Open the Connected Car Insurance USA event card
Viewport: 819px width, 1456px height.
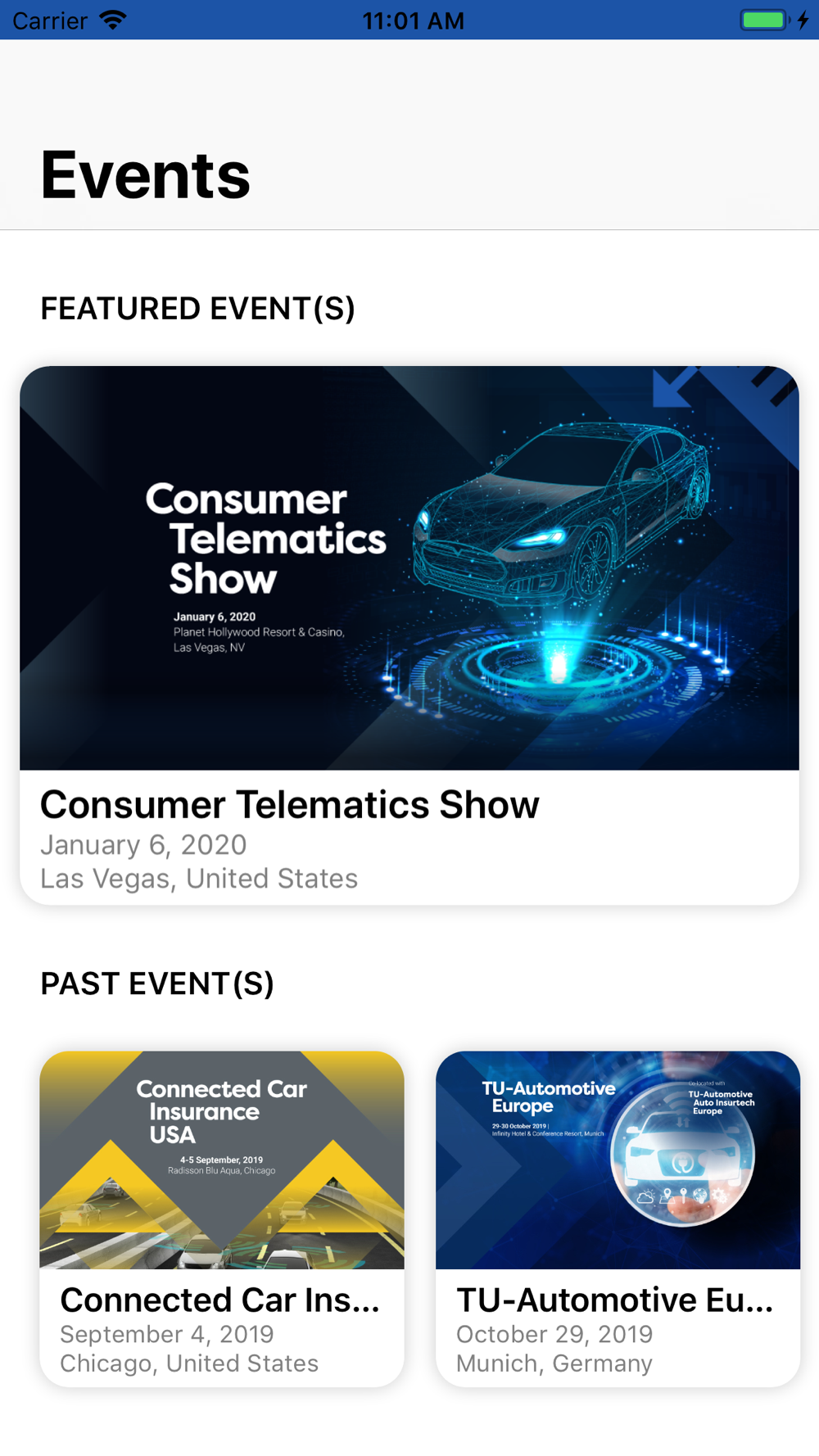(x=222, y=1218)
